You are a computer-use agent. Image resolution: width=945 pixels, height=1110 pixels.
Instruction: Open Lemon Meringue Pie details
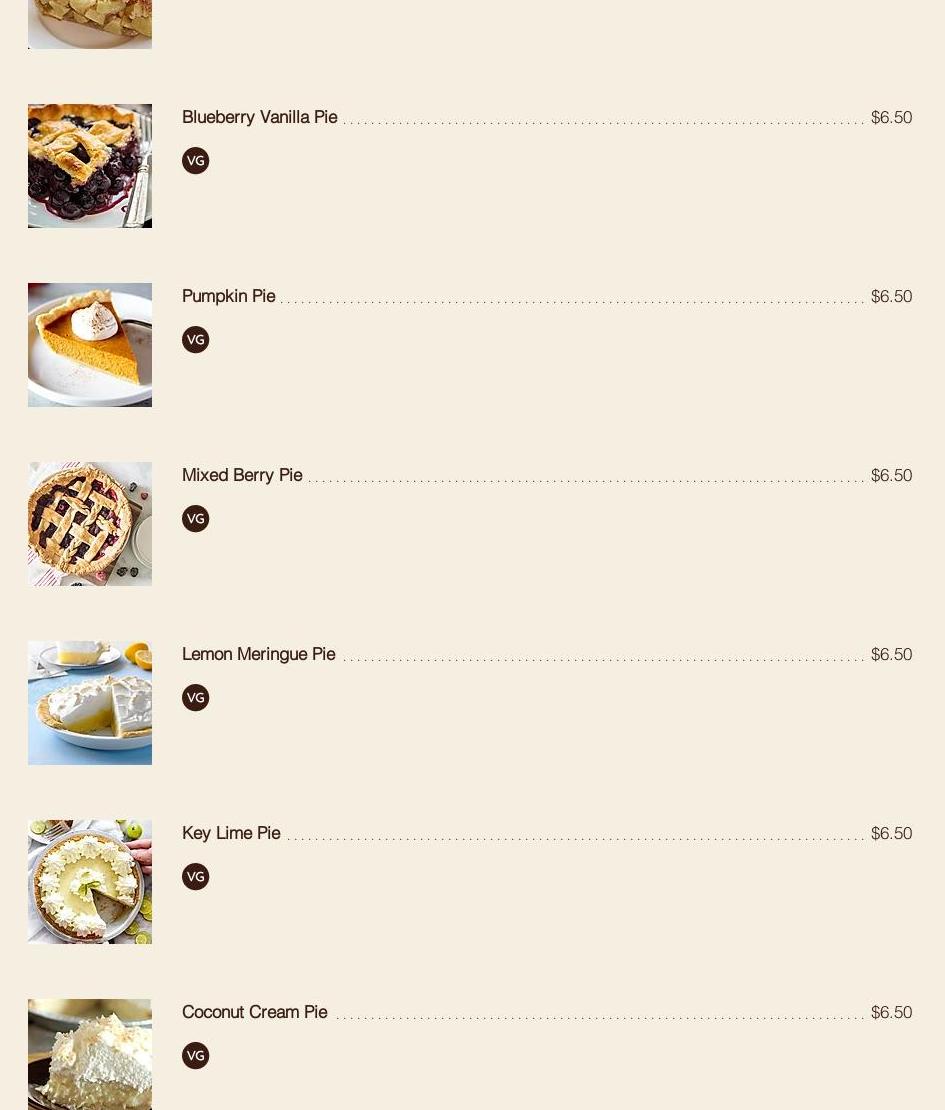click(259, 655)
